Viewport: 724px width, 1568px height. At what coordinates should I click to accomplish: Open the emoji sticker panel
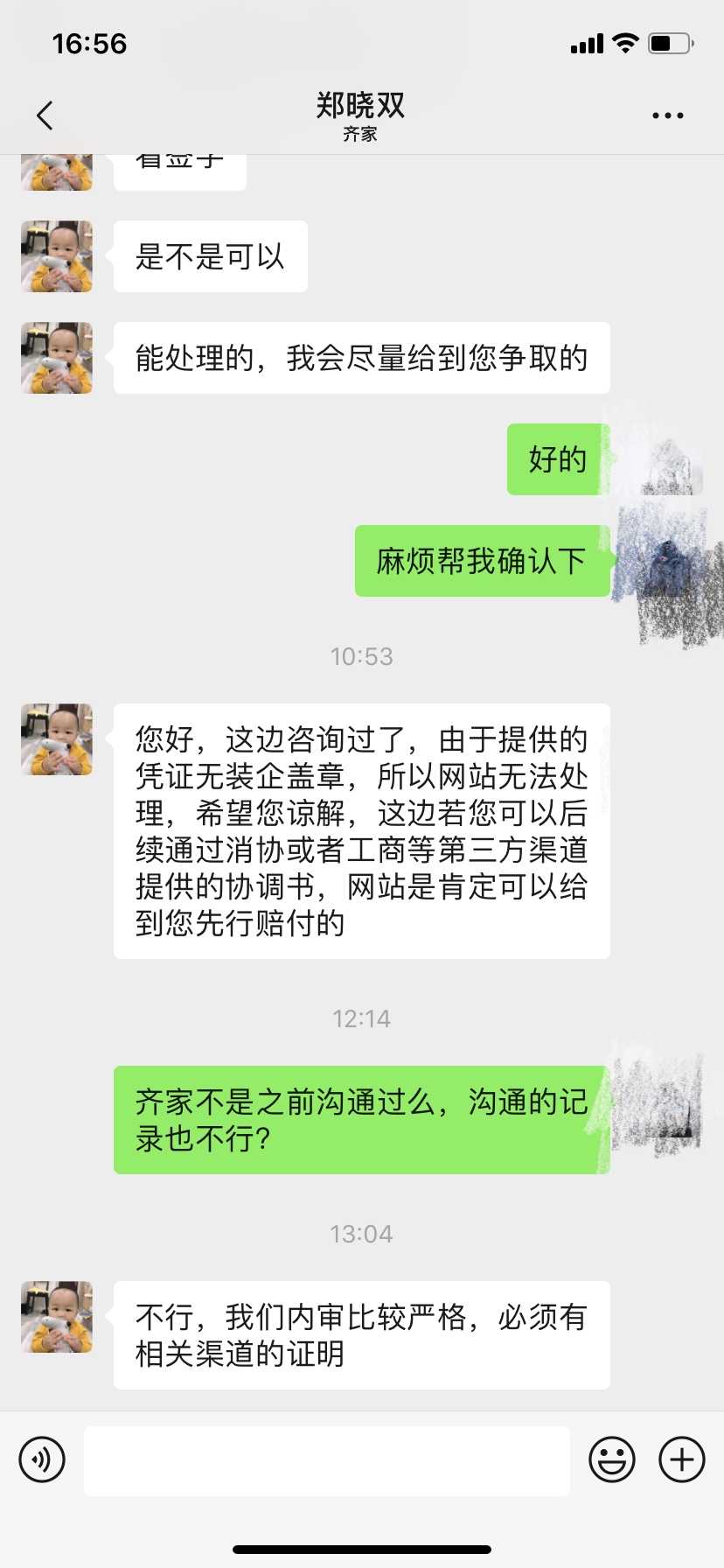tap(612, 1459)
